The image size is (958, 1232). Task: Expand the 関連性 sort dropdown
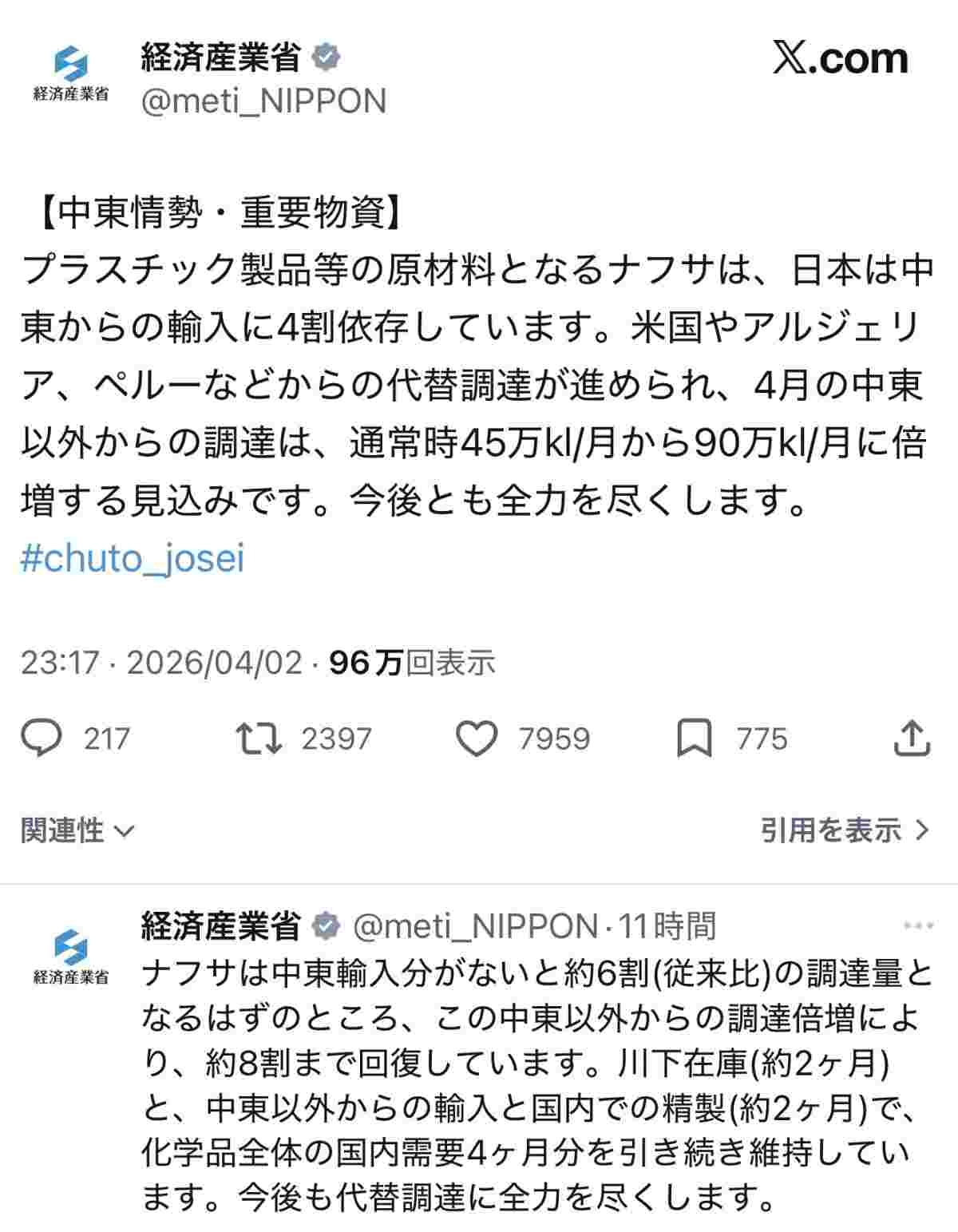click(x=77, y=830)
